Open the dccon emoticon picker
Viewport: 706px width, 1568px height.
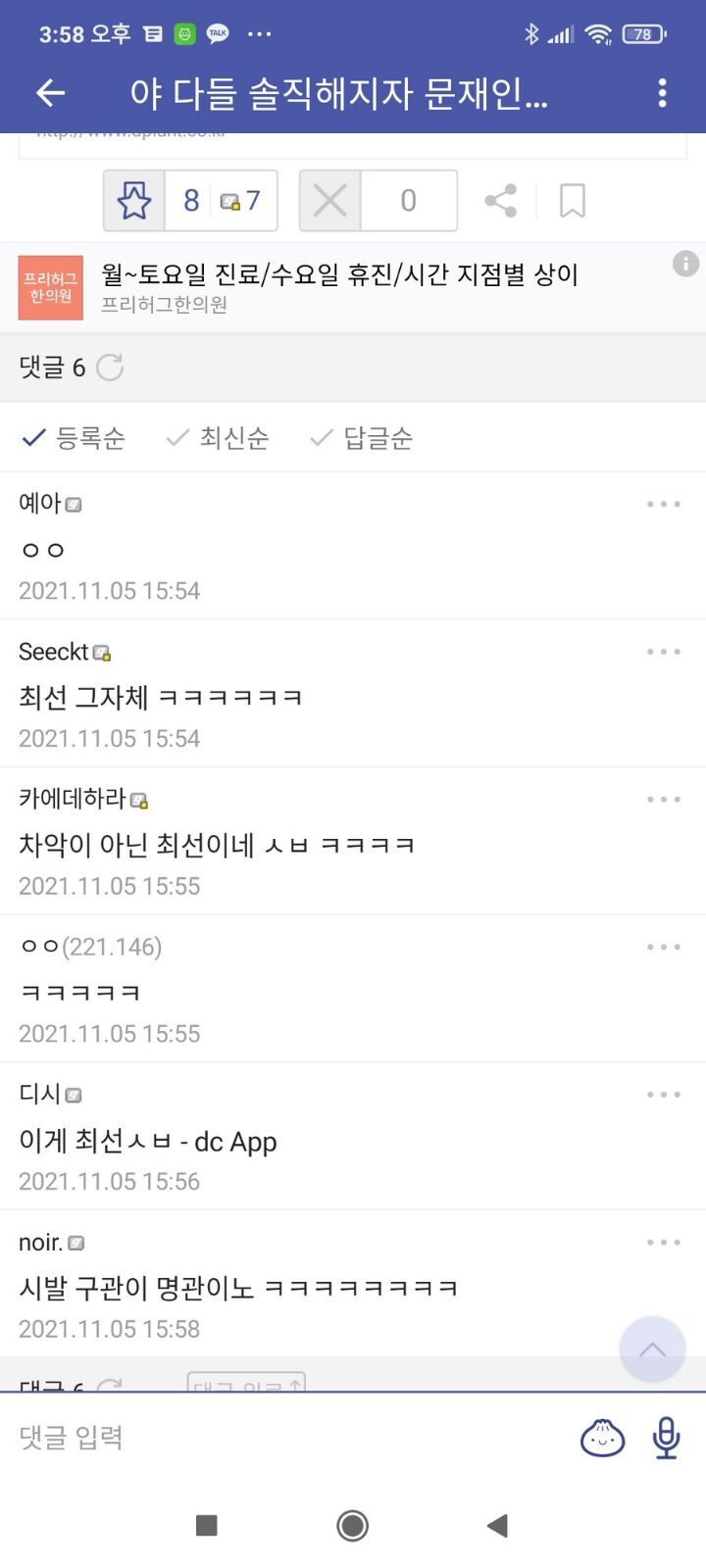tap(605, 1439)
